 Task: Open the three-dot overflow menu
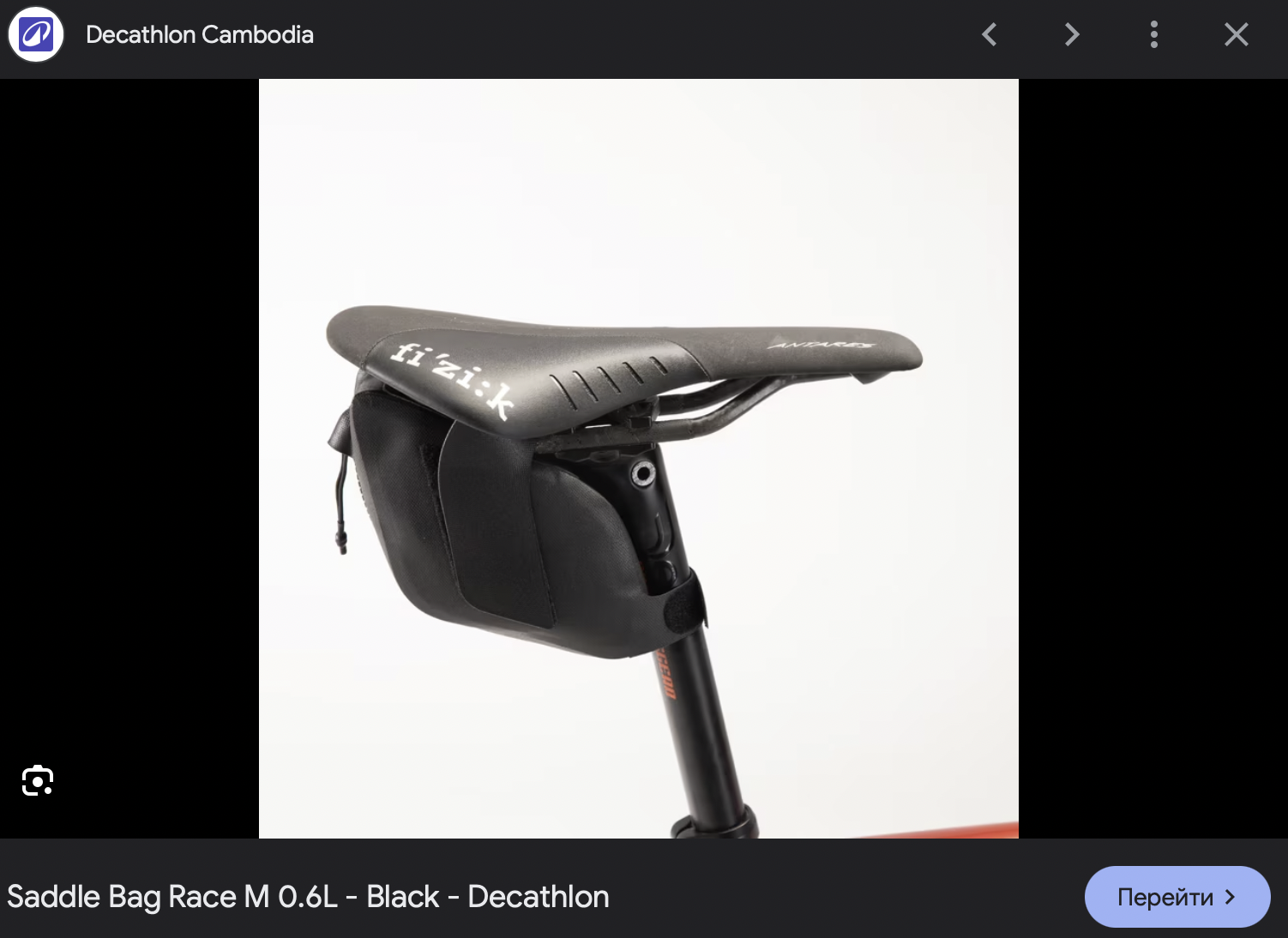click(x=1154, y=34)
